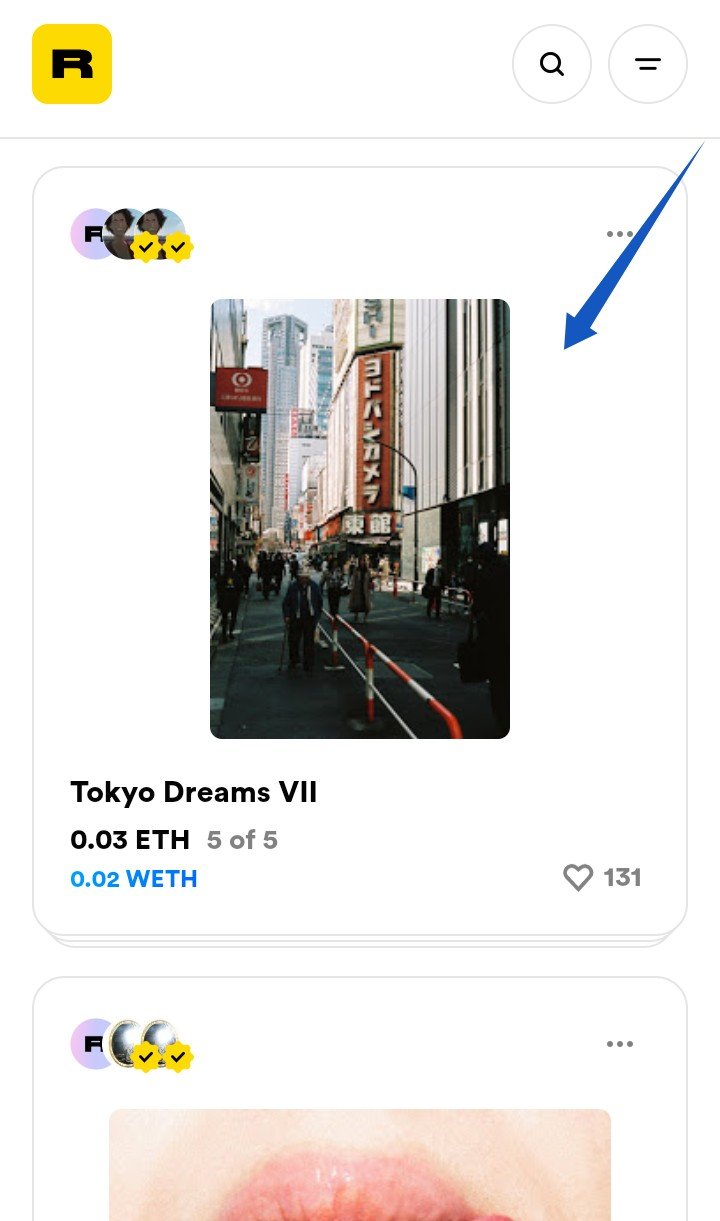The image size is (720, 1221).
Task: Tap the Tokyo Dreams VII title
Action: [194, 792]
